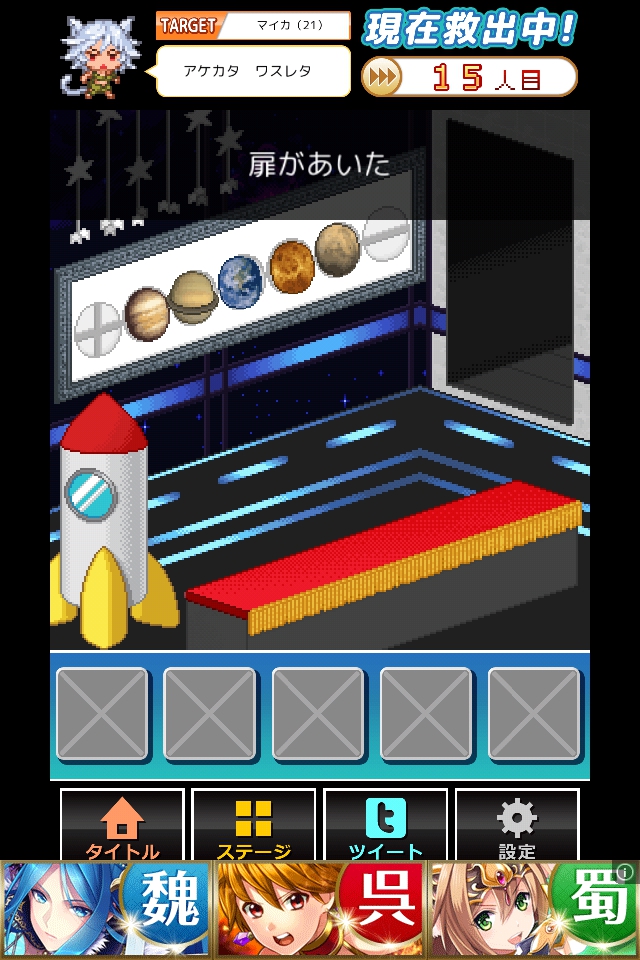
Task: Select the first empty inventory slot
Action: (x=102, y=714)
